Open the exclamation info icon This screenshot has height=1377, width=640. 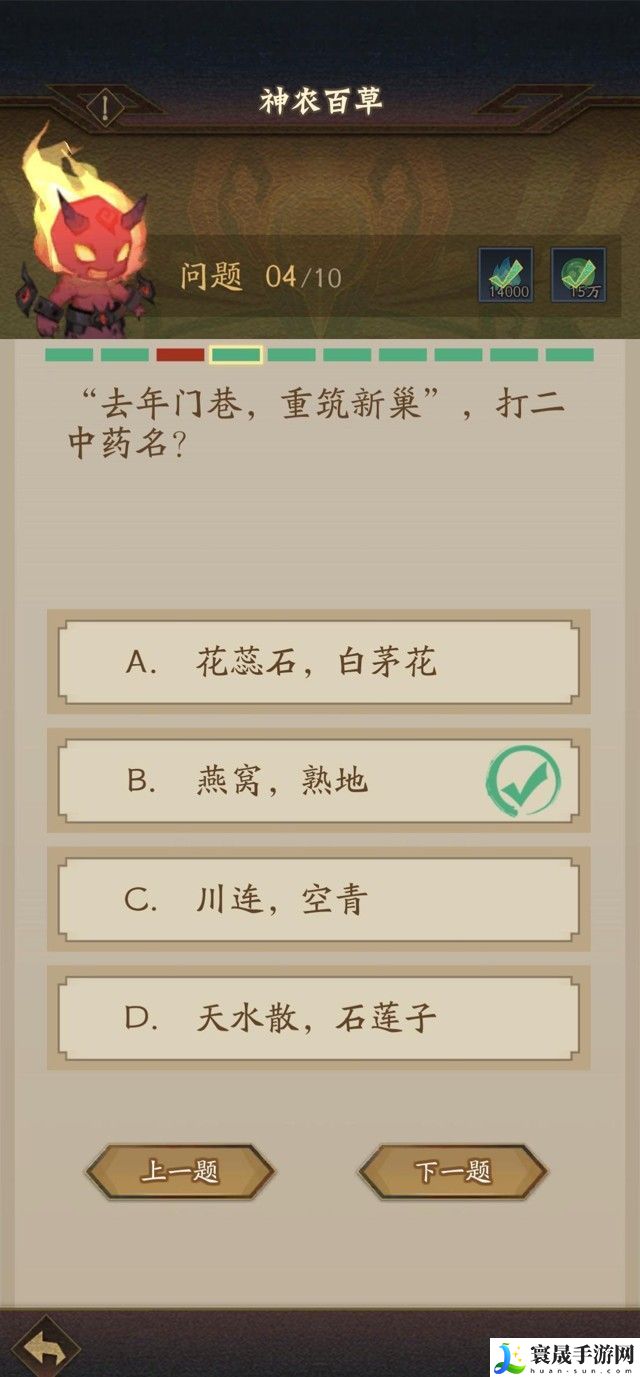point(105,106)
